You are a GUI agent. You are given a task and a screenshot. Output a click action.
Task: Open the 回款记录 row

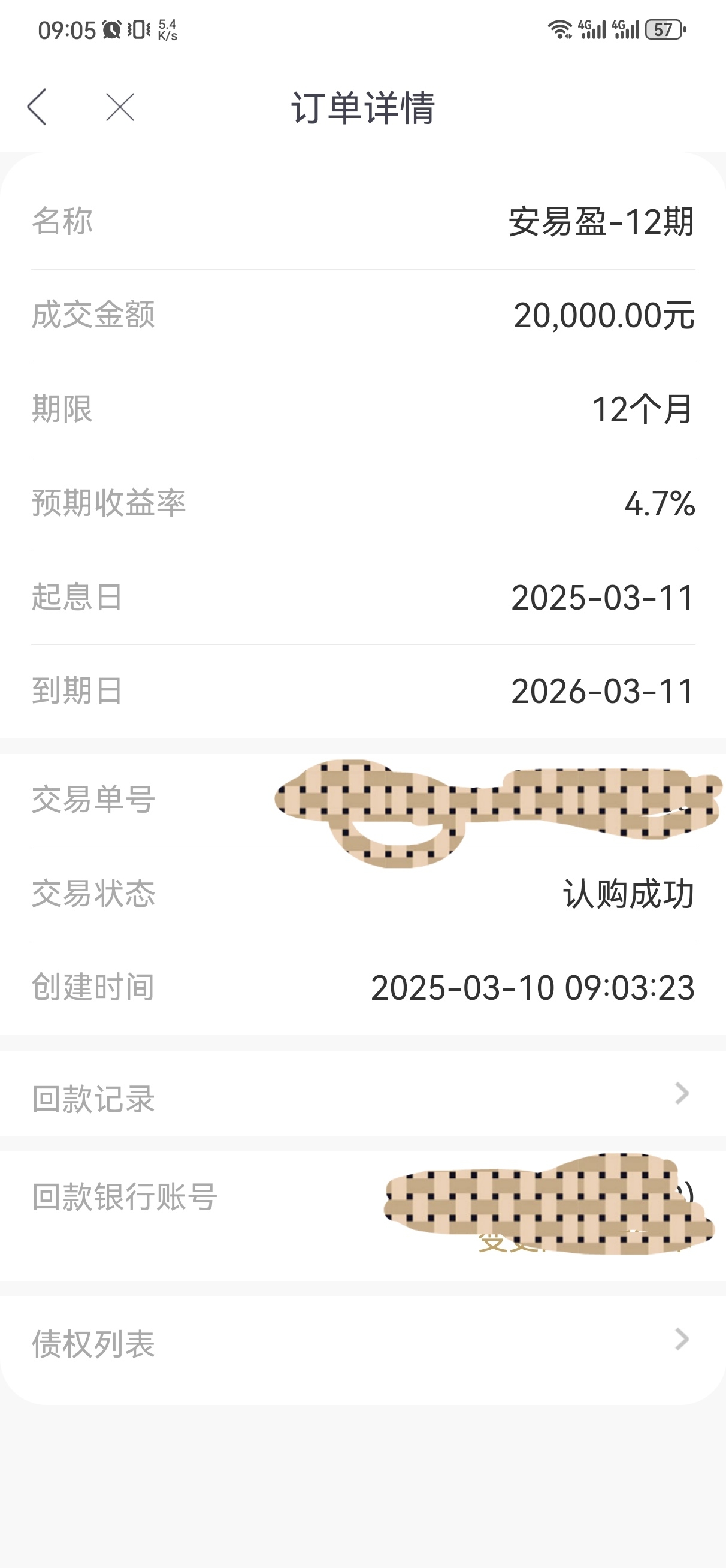click(362, 1094)
